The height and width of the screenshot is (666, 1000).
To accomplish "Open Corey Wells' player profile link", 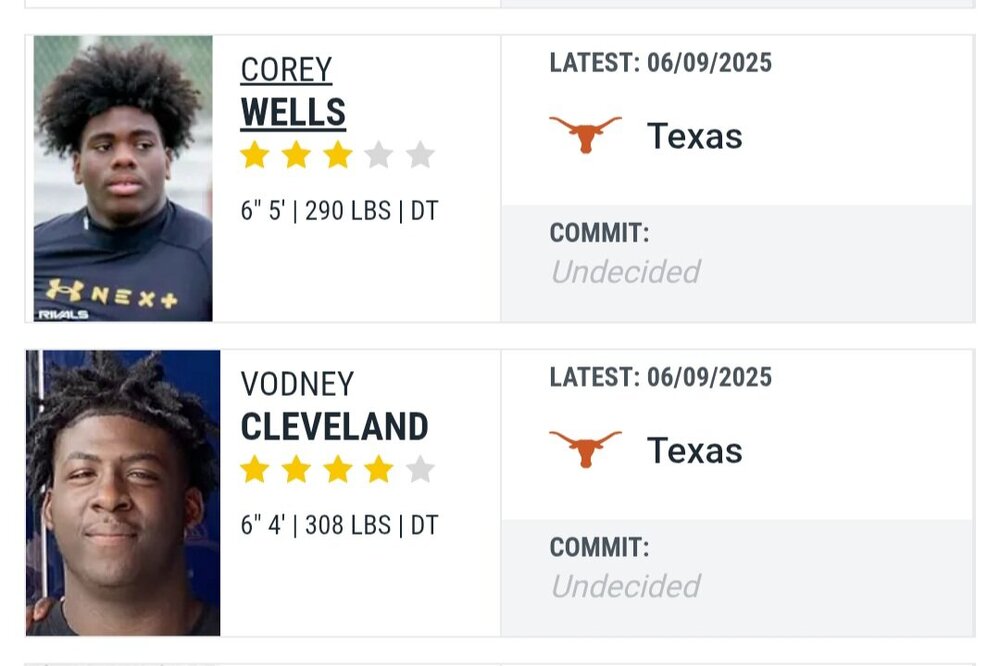I will click(x=292, y=111).
